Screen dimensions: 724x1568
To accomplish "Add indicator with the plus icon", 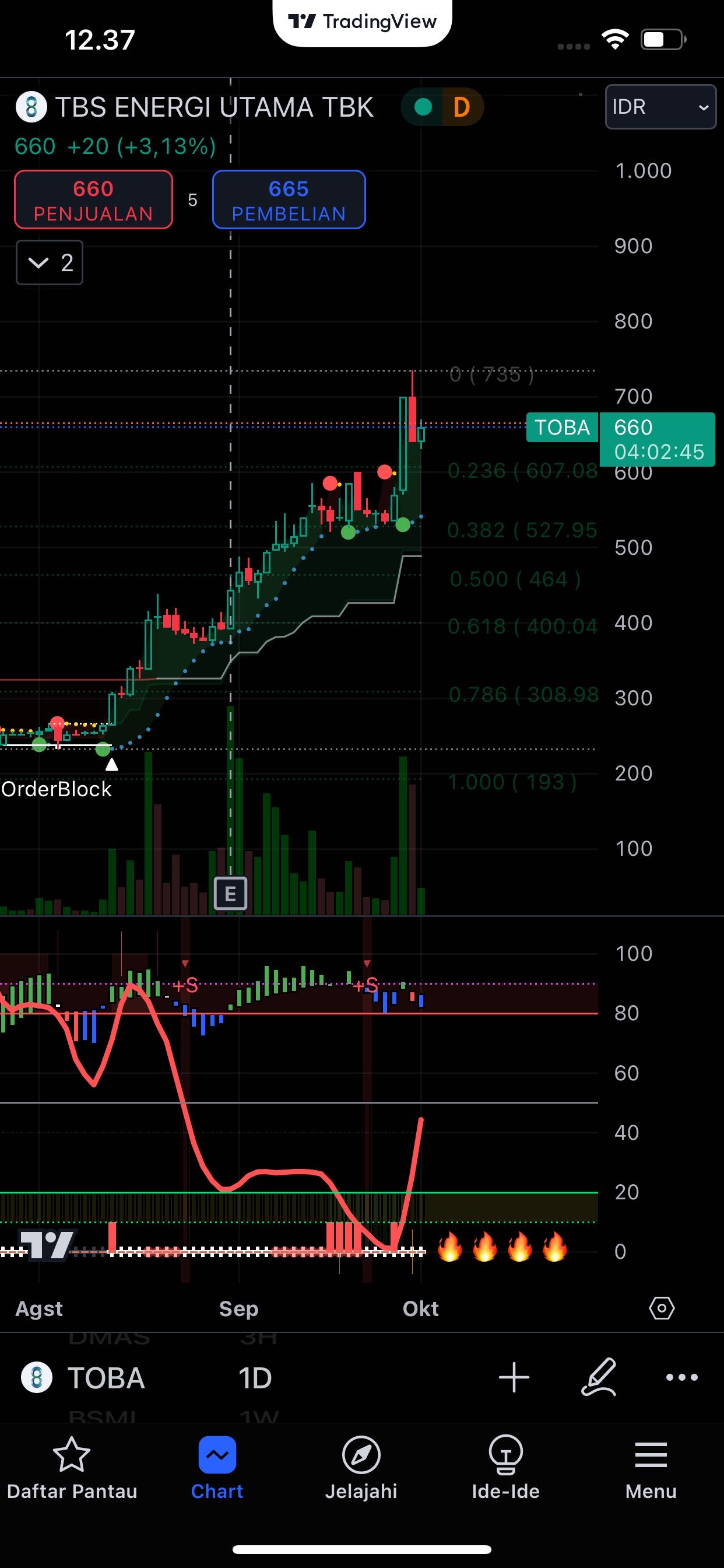I will (x=514, y=1377).
